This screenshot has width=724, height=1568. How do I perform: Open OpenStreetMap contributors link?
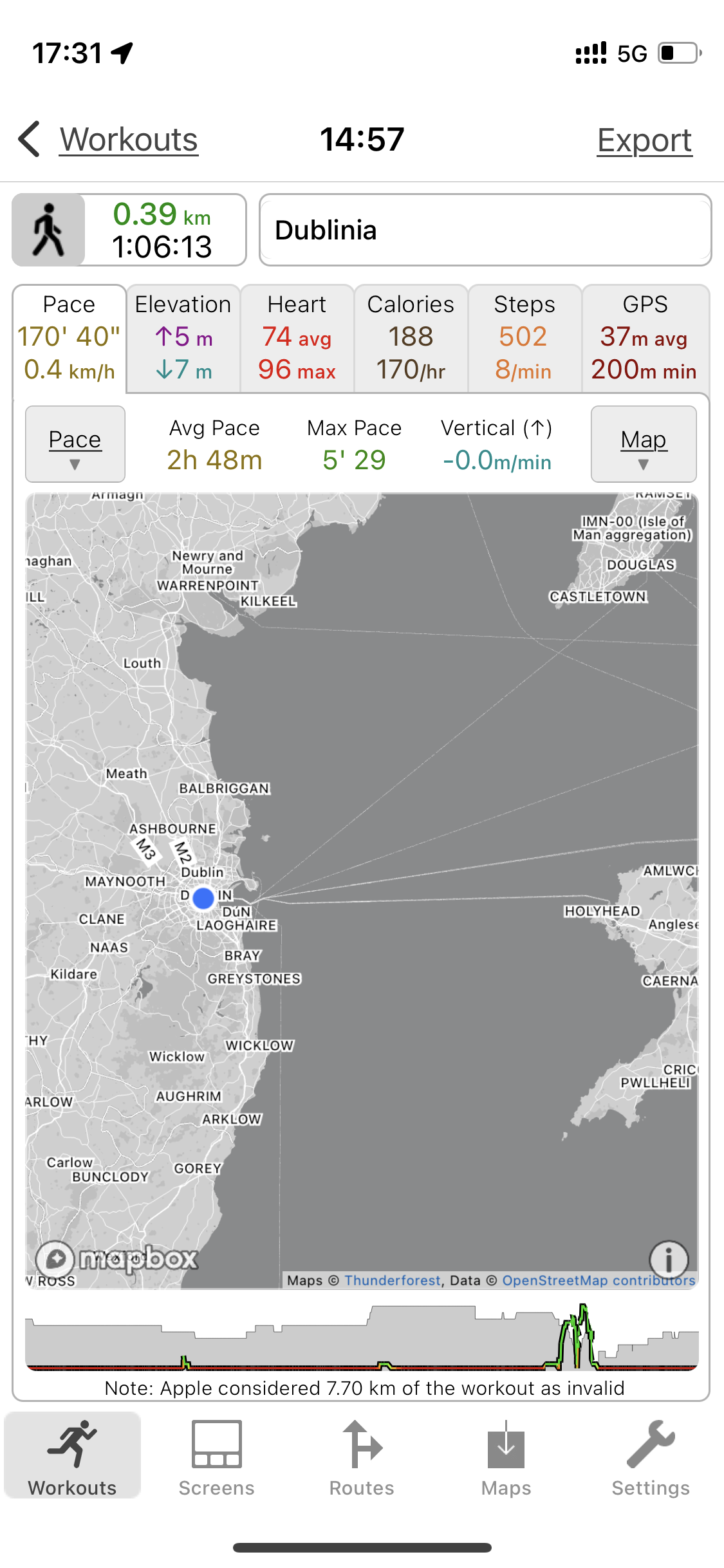point(599,1280)
